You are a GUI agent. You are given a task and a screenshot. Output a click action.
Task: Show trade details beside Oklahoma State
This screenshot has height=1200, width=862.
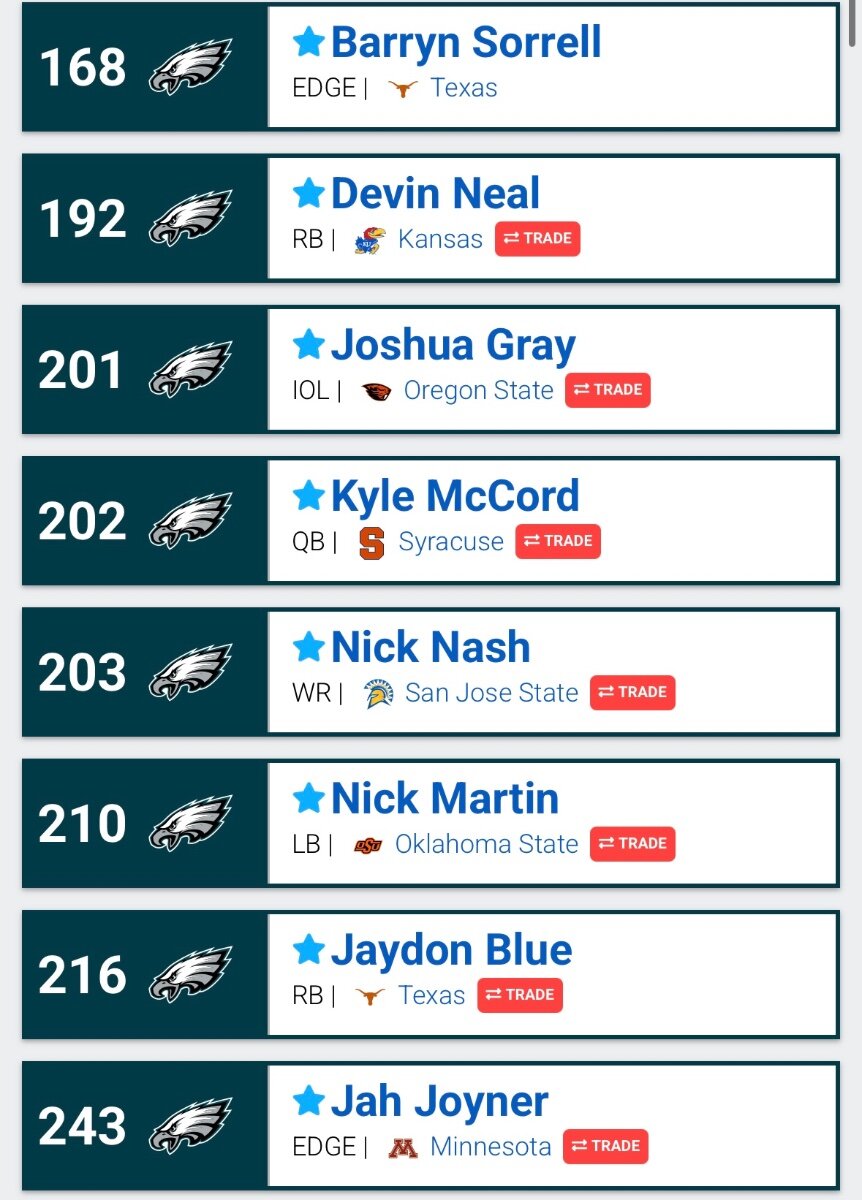tap(632, 844)
